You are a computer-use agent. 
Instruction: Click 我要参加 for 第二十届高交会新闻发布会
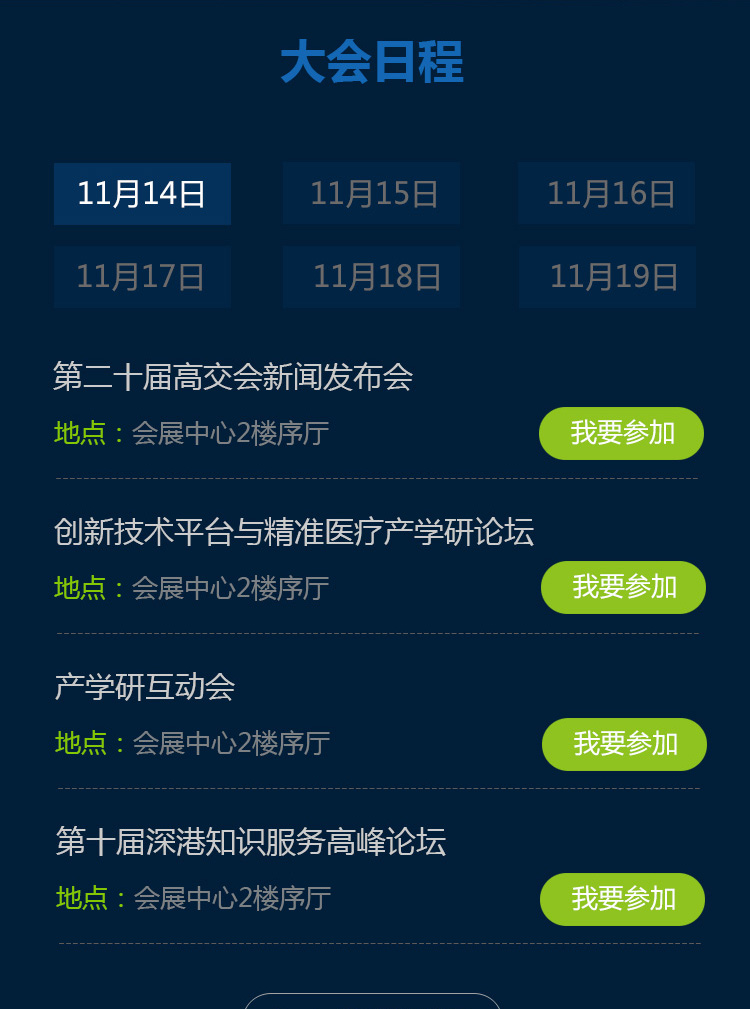(x=620, y=433)
